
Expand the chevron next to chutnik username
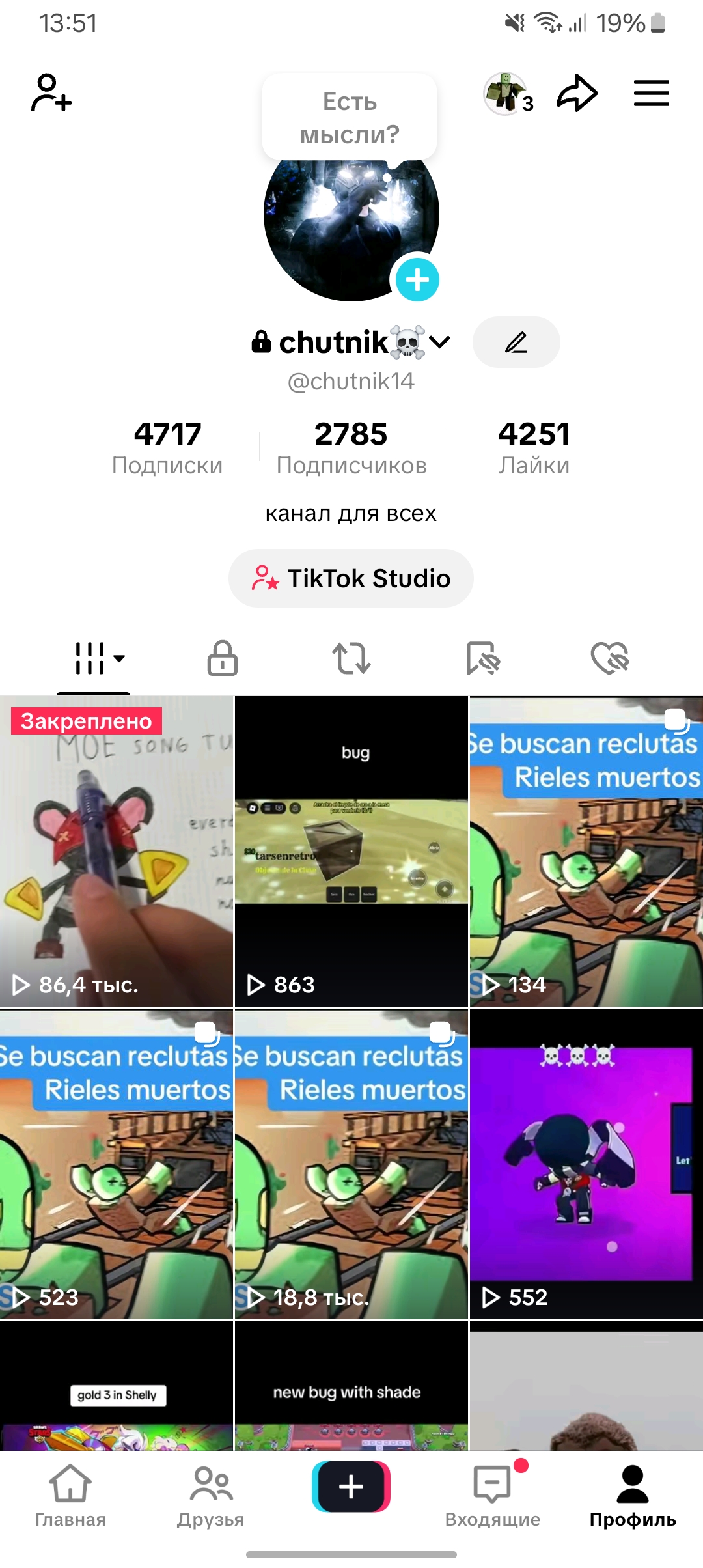point(440,342)
